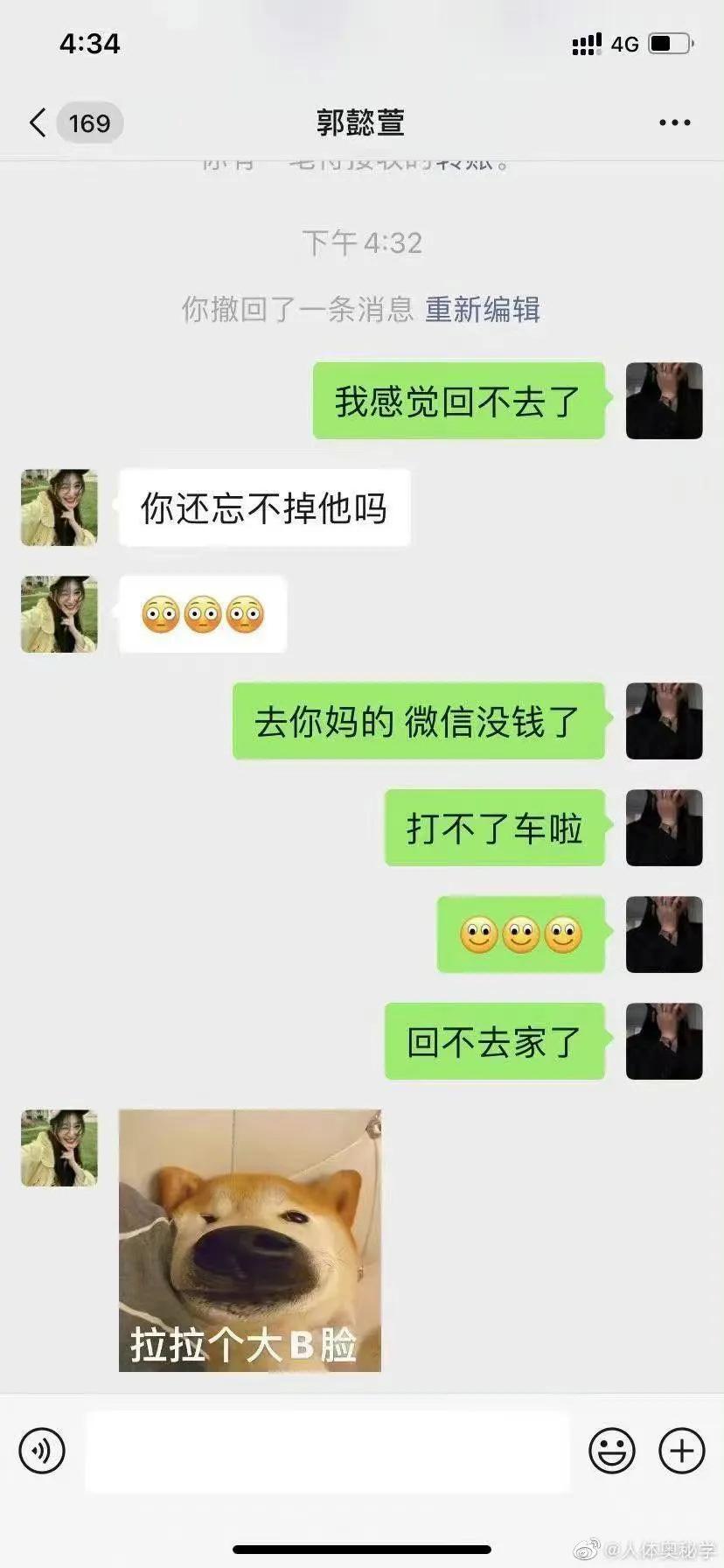Tap the 回不去家了 message bubble

pos(493,1041)
